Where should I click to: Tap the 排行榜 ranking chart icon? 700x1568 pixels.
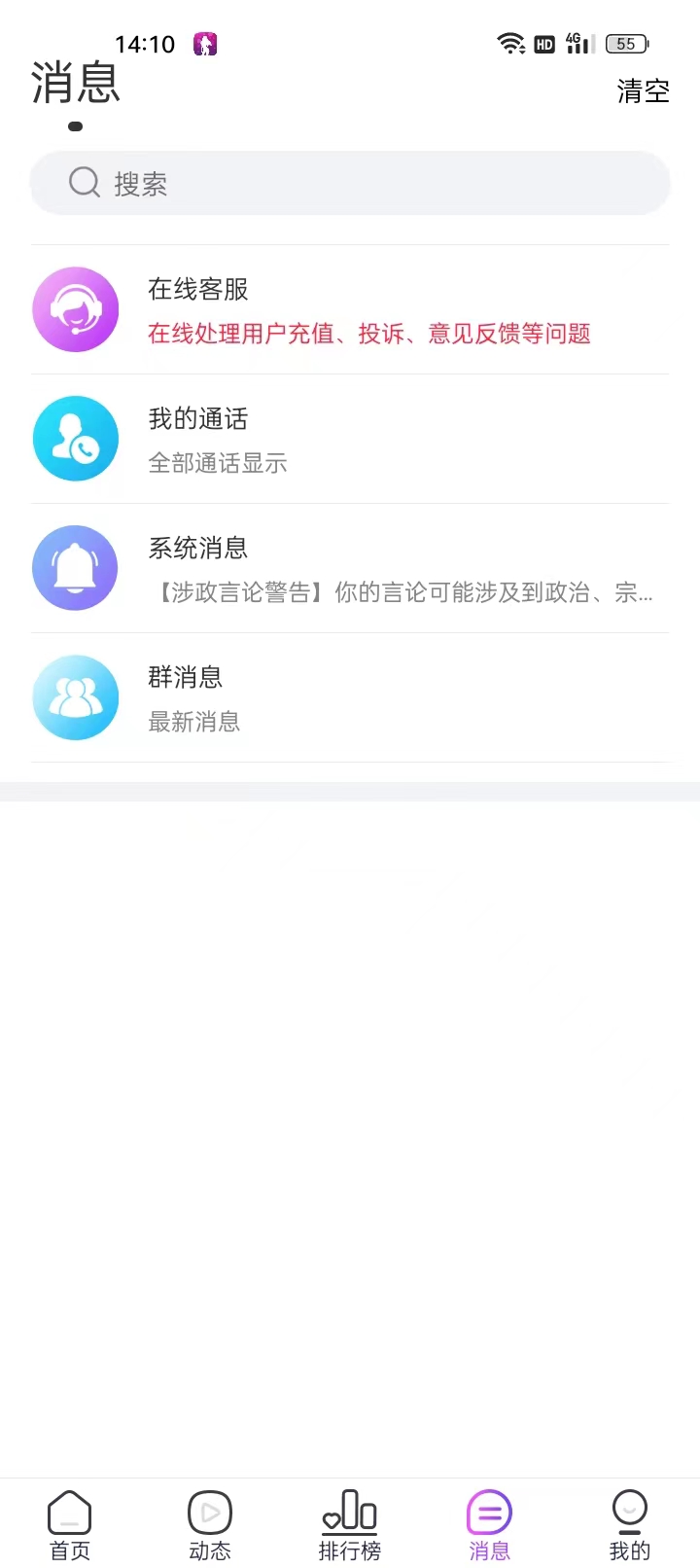pos(349,1514)
